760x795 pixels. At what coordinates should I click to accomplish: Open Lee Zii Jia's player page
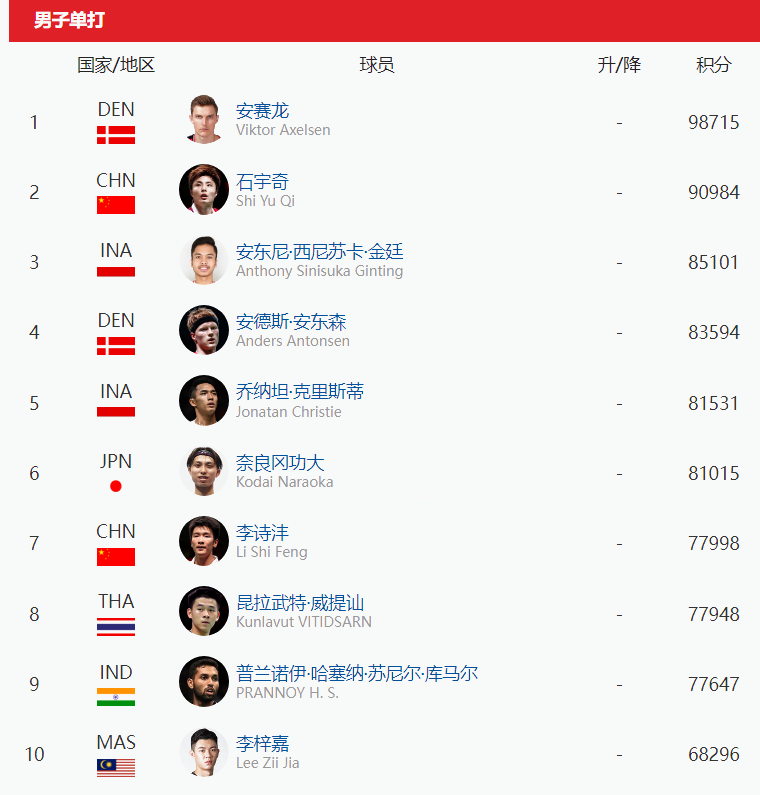[262, 744]
